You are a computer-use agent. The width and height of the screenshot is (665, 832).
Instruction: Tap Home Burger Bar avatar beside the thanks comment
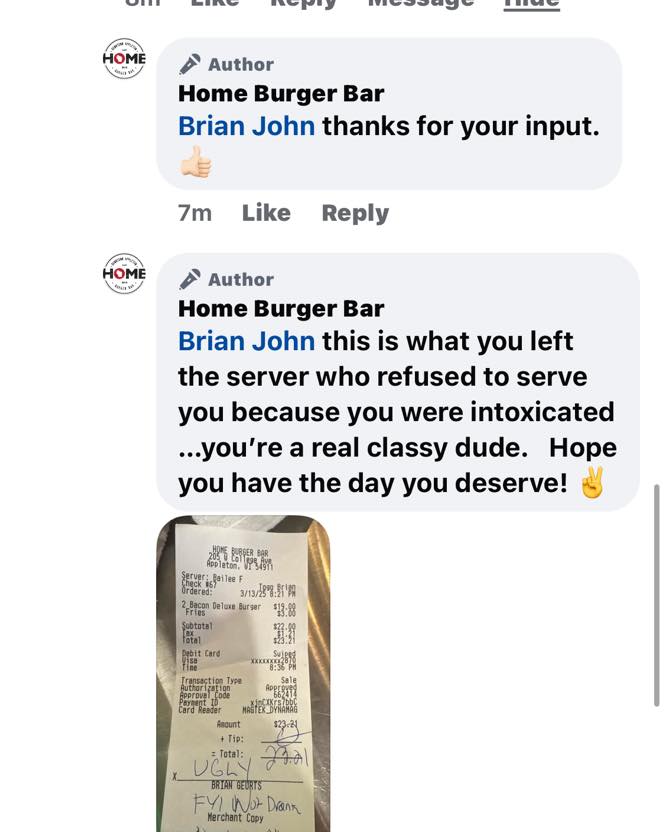point(124,59)
